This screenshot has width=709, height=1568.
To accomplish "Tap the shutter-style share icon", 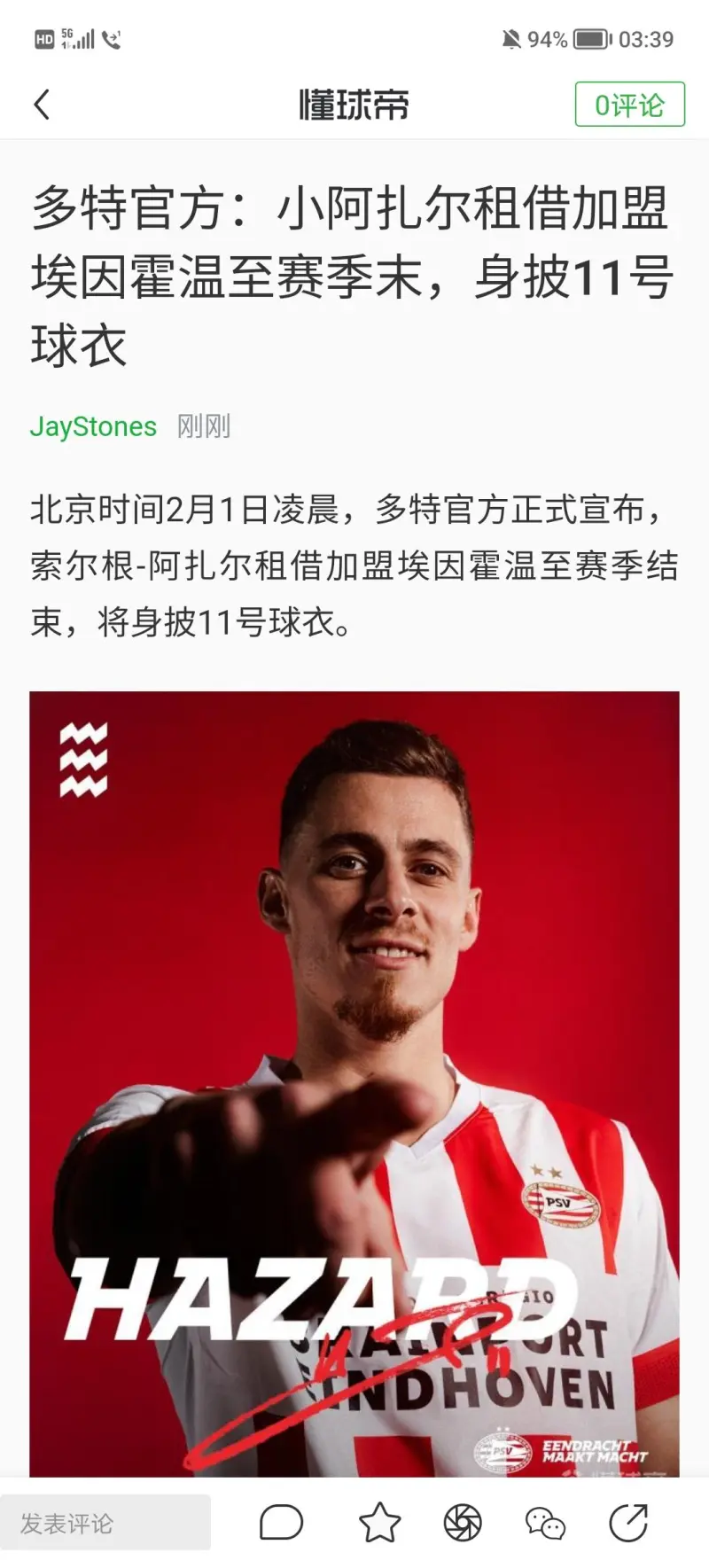I will [x=462, y=1523].
